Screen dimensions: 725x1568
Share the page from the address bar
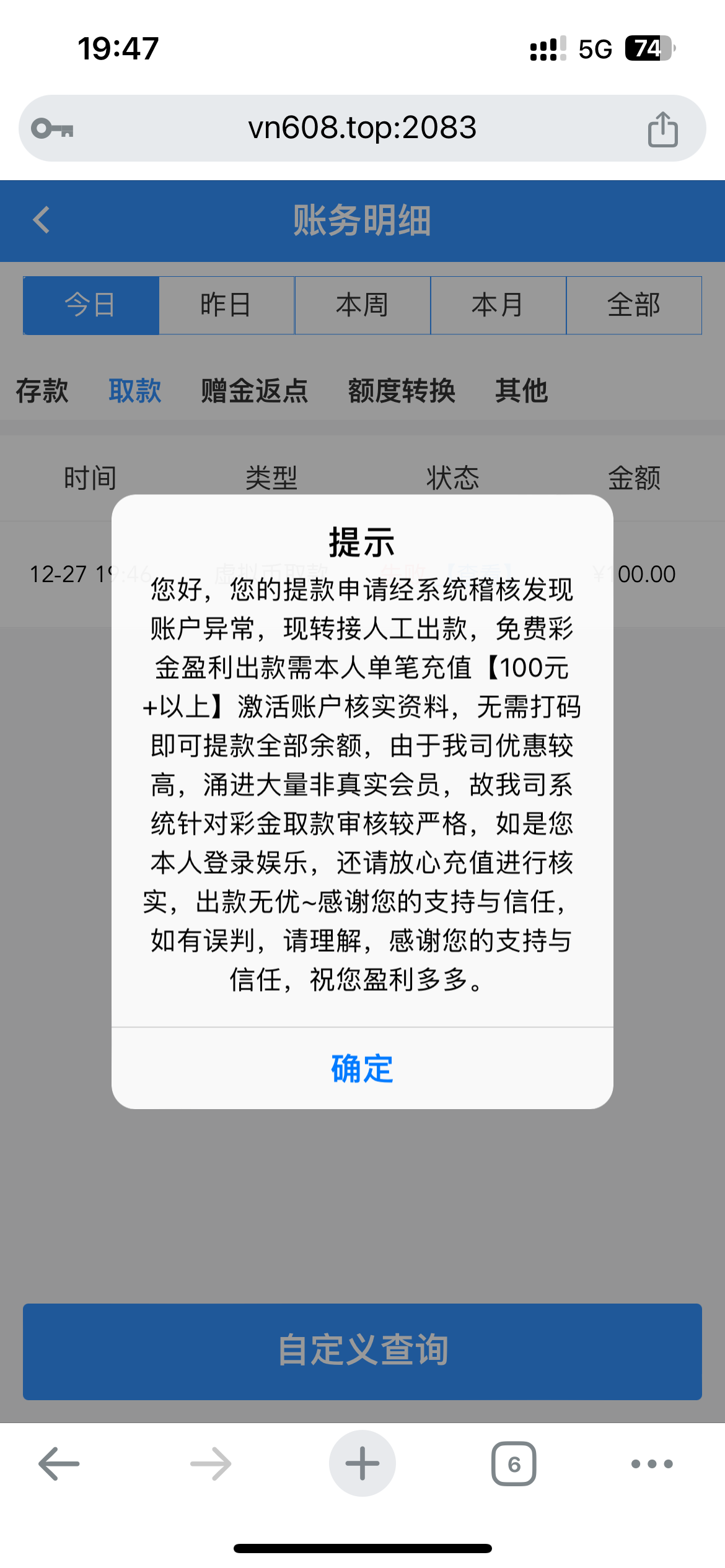coord(662,129)
